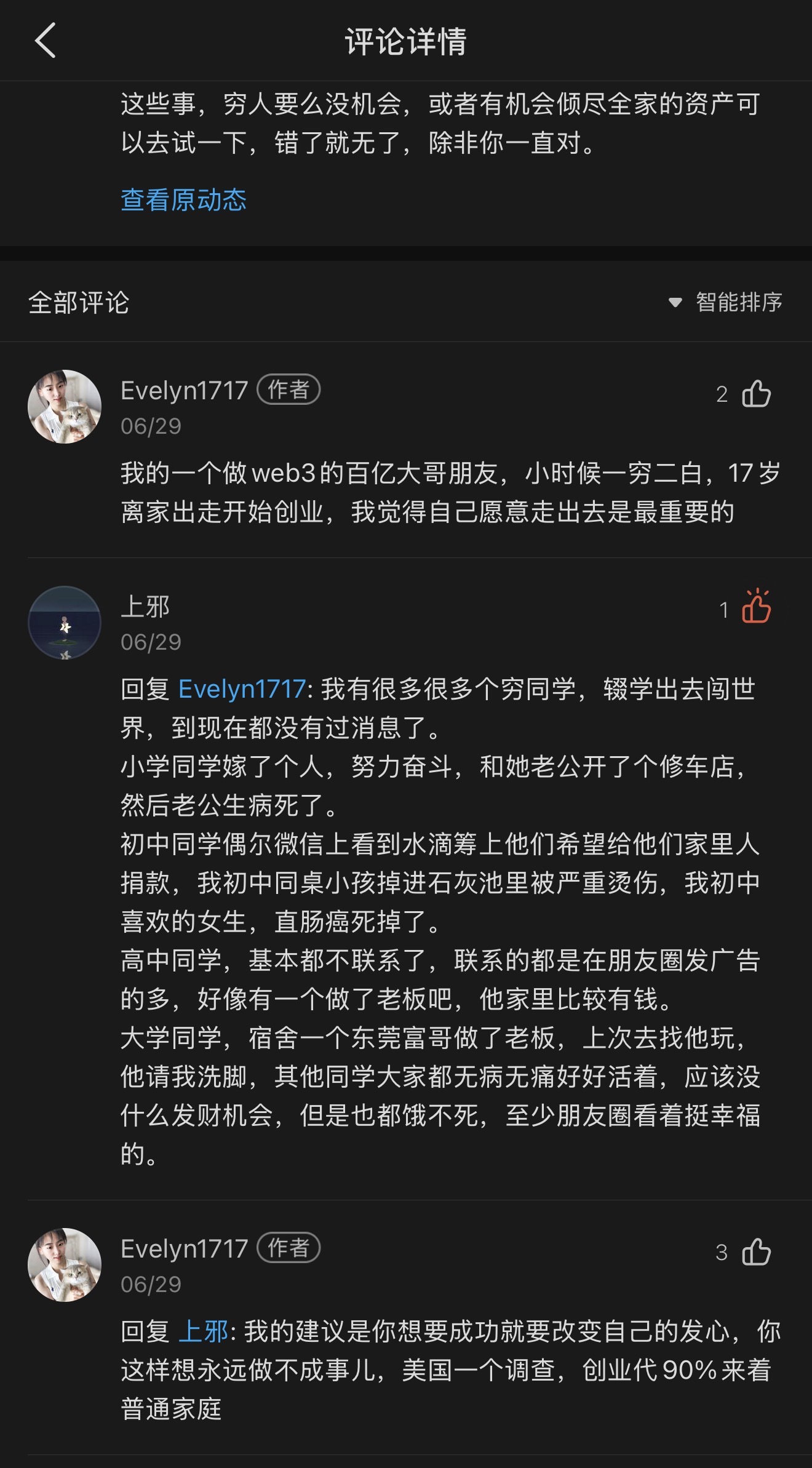
Task: Tap the 上邪 mention in Evelyn1717's reply
Action: point(204,1331)
